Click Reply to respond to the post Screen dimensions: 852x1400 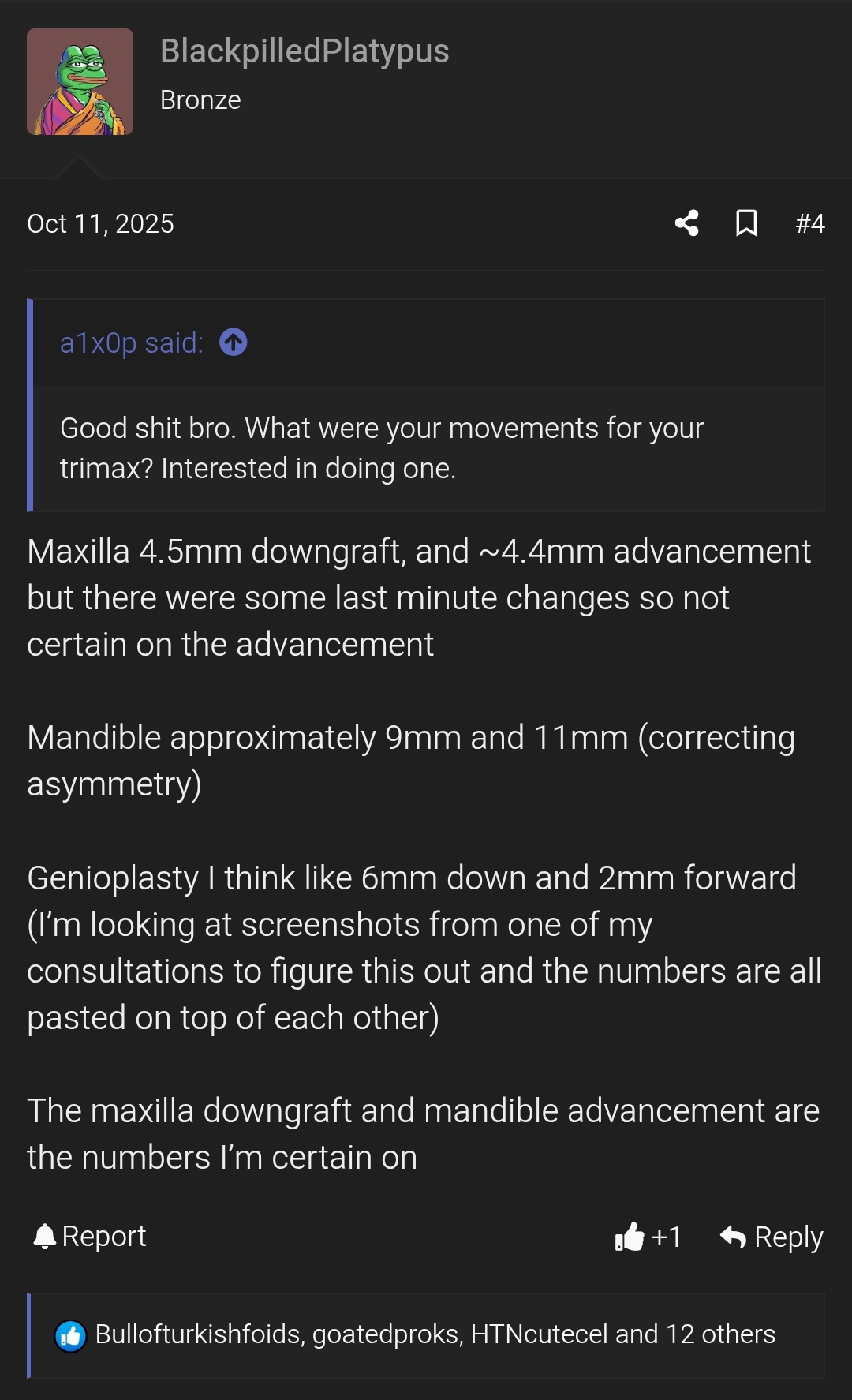click(x=787, y=1237)
